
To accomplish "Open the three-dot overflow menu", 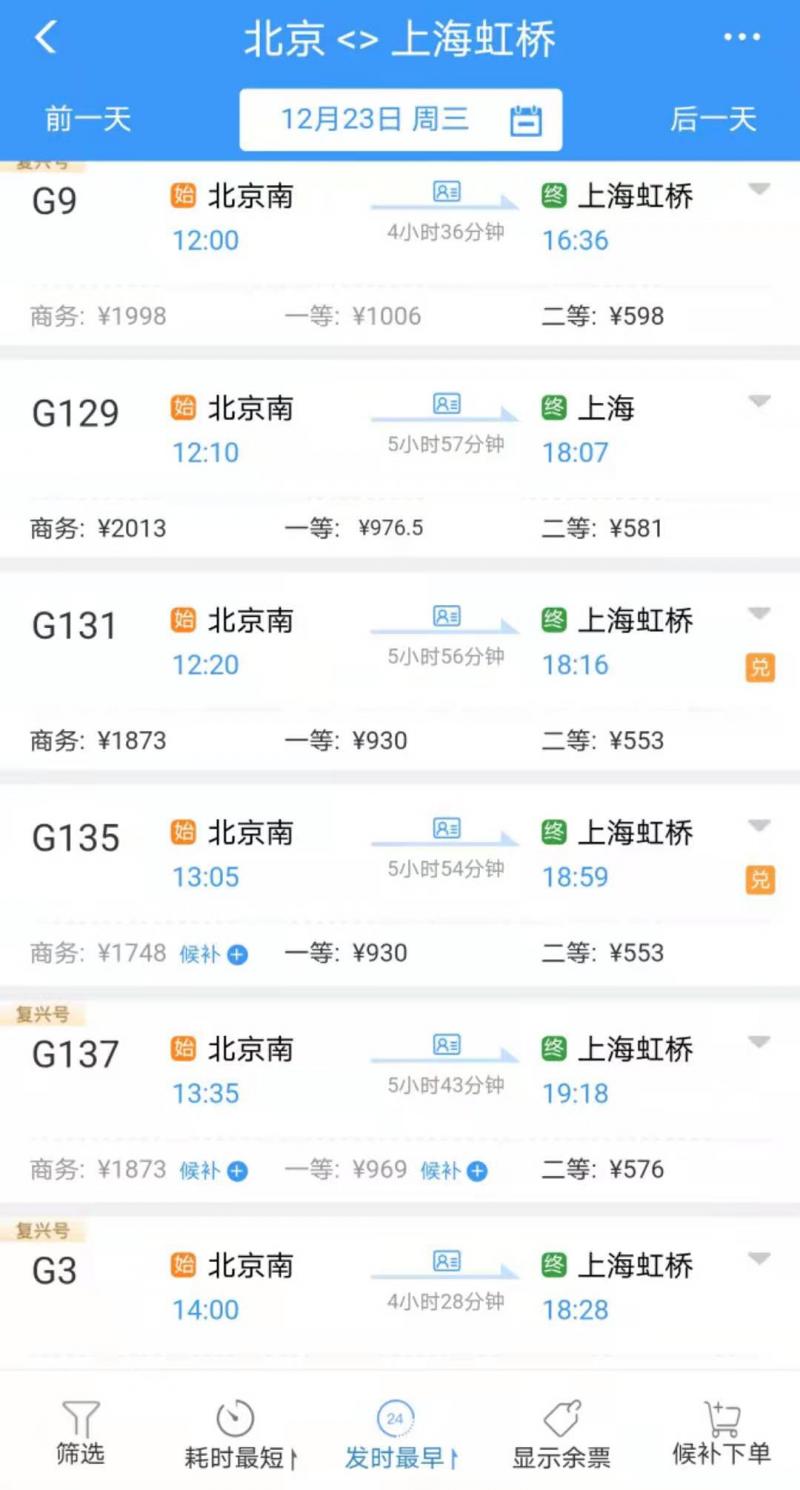I will tap(741, 38).
